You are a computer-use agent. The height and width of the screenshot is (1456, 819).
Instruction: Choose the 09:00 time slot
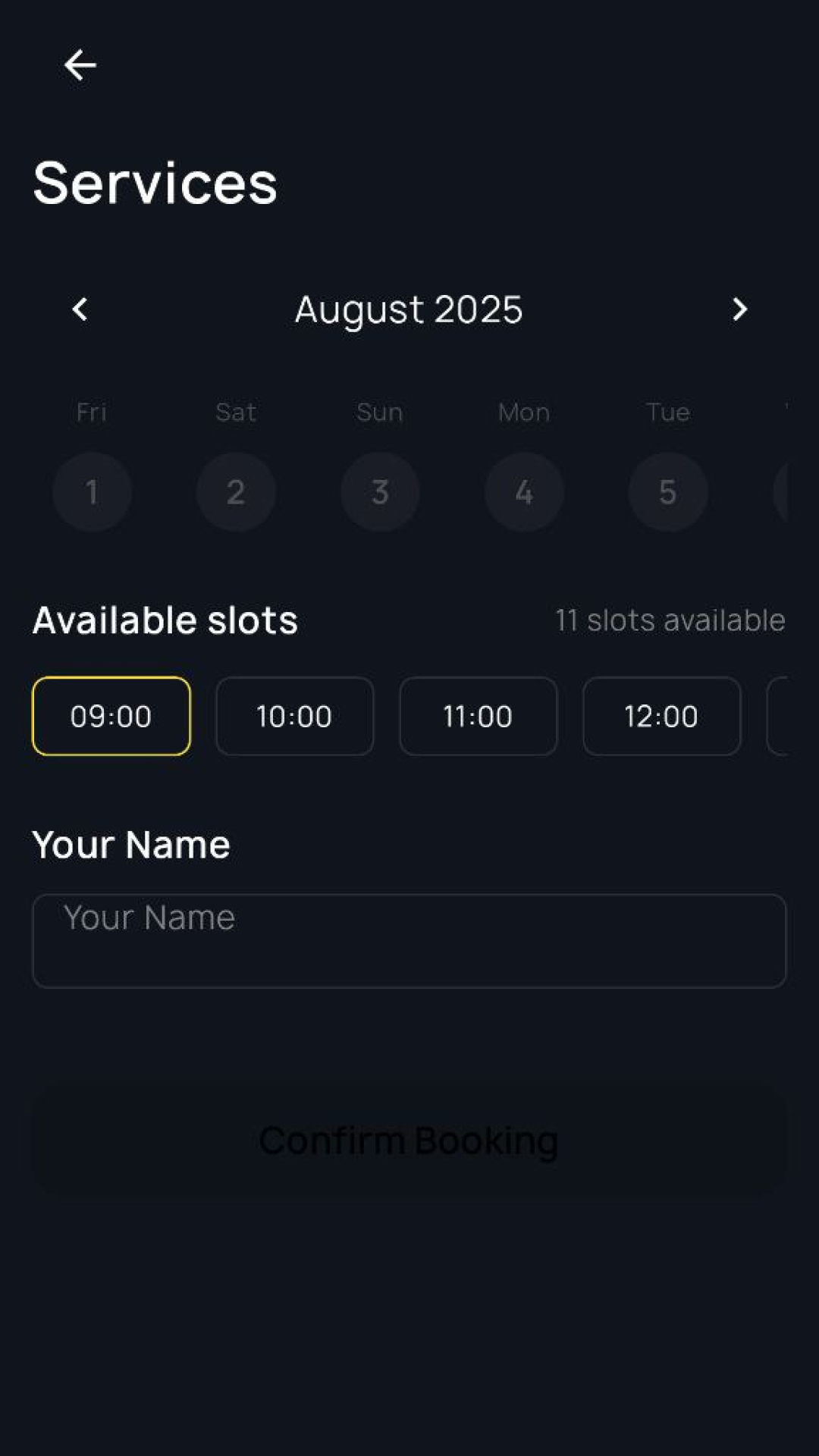[x=111, y=716]
